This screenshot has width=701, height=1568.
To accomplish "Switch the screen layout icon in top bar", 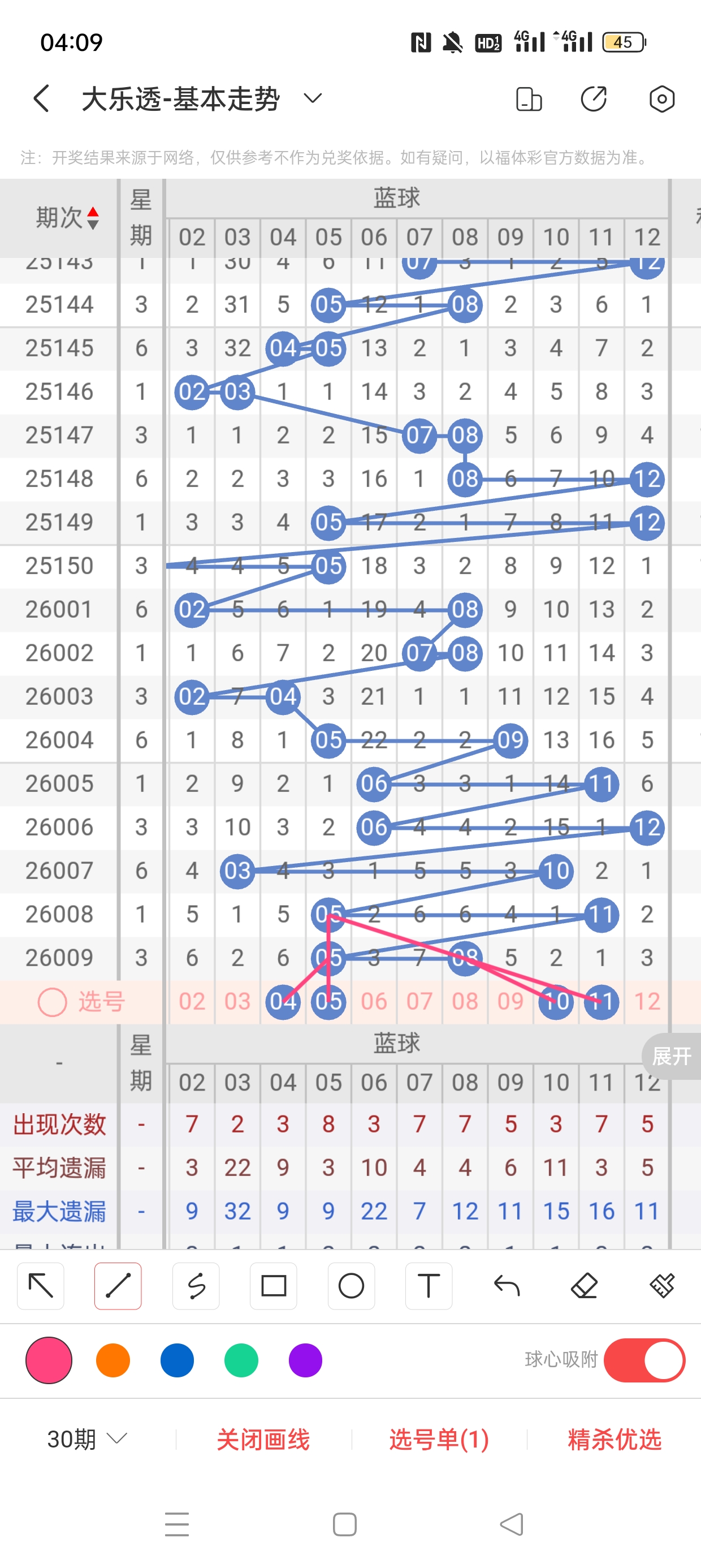I will click(x=528, y=98).
